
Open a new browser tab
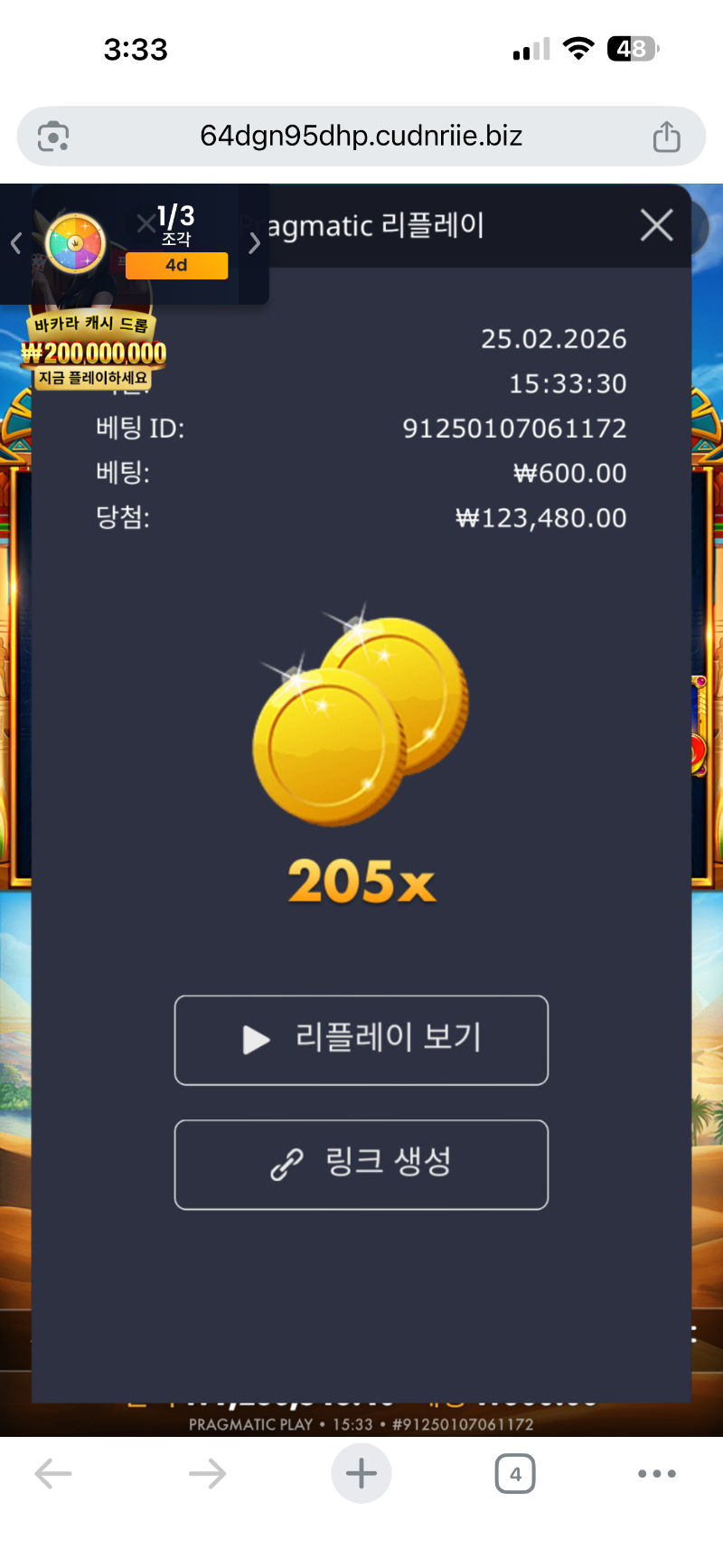361,1474
